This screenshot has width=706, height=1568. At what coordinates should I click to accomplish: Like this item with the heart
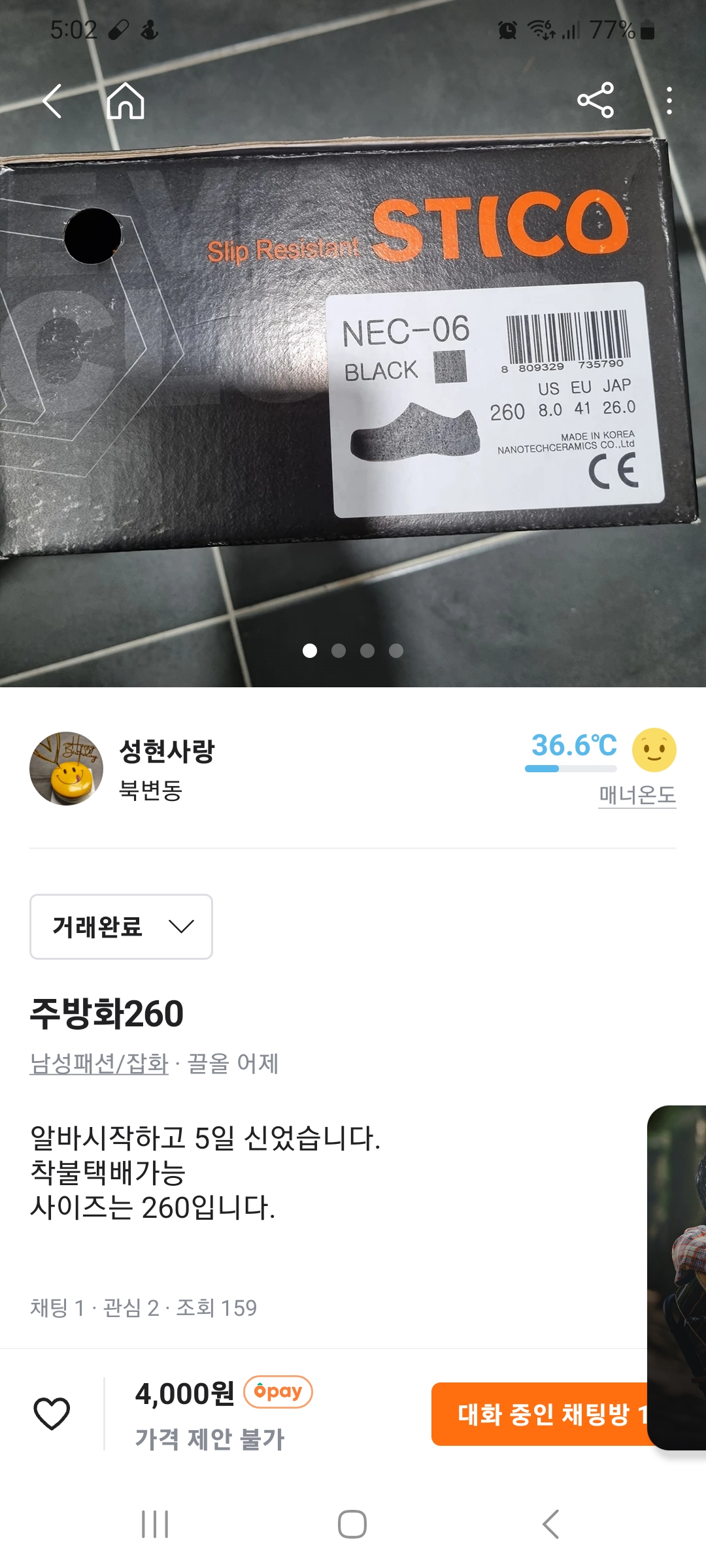point(52,1414)
